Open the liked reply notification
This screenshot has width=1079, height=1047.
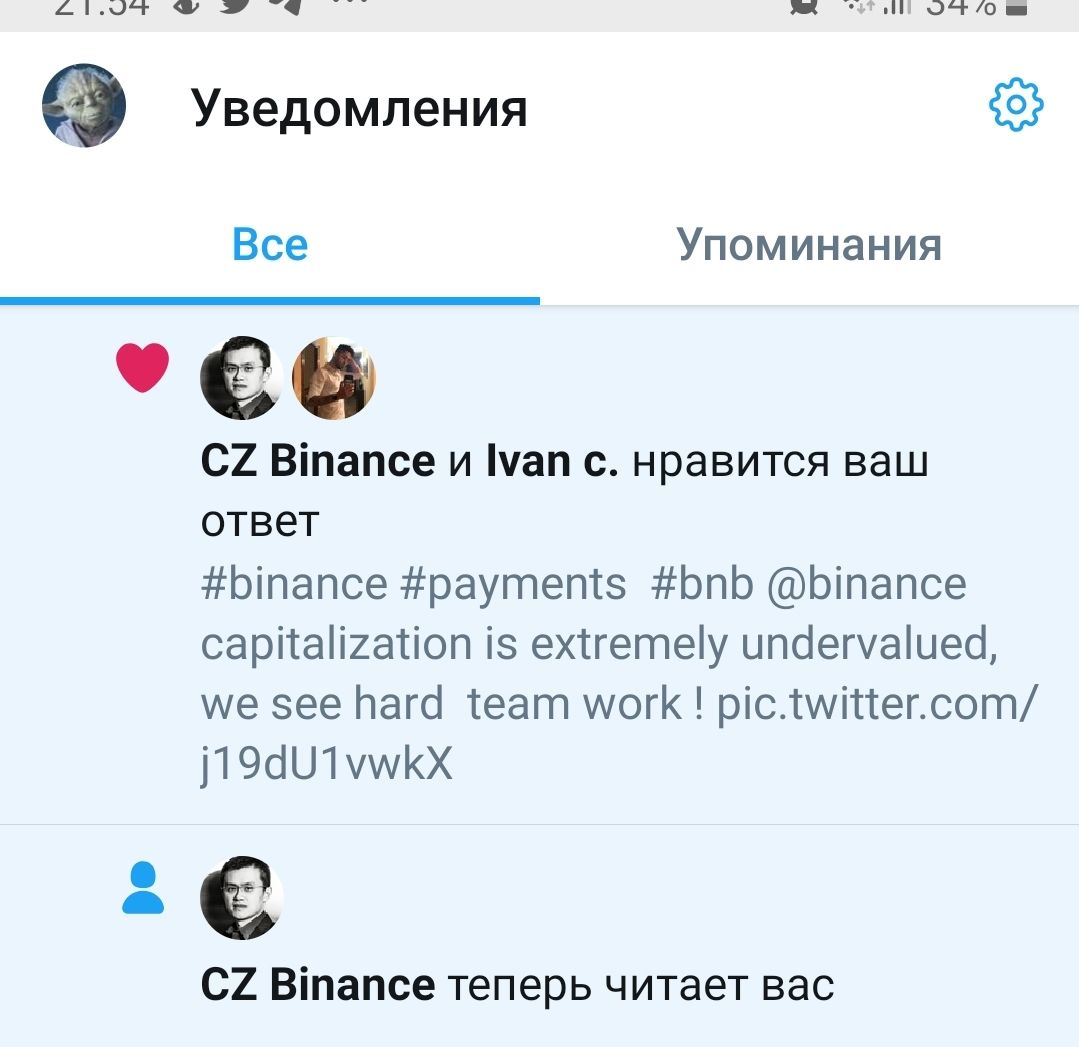pyautogui.click(x=564, y=491)
